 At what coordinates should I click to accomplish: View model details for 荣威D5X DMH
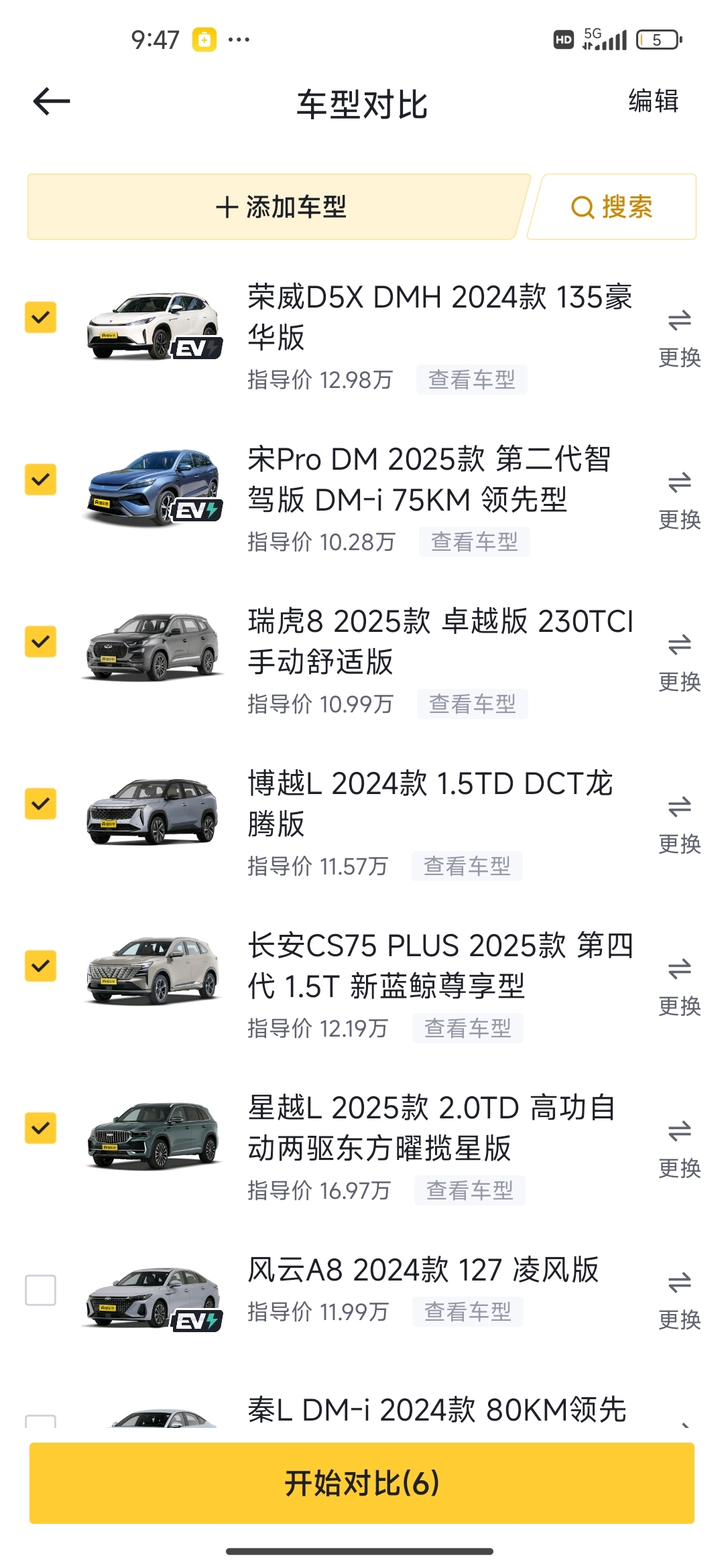[x=471, y=380]
